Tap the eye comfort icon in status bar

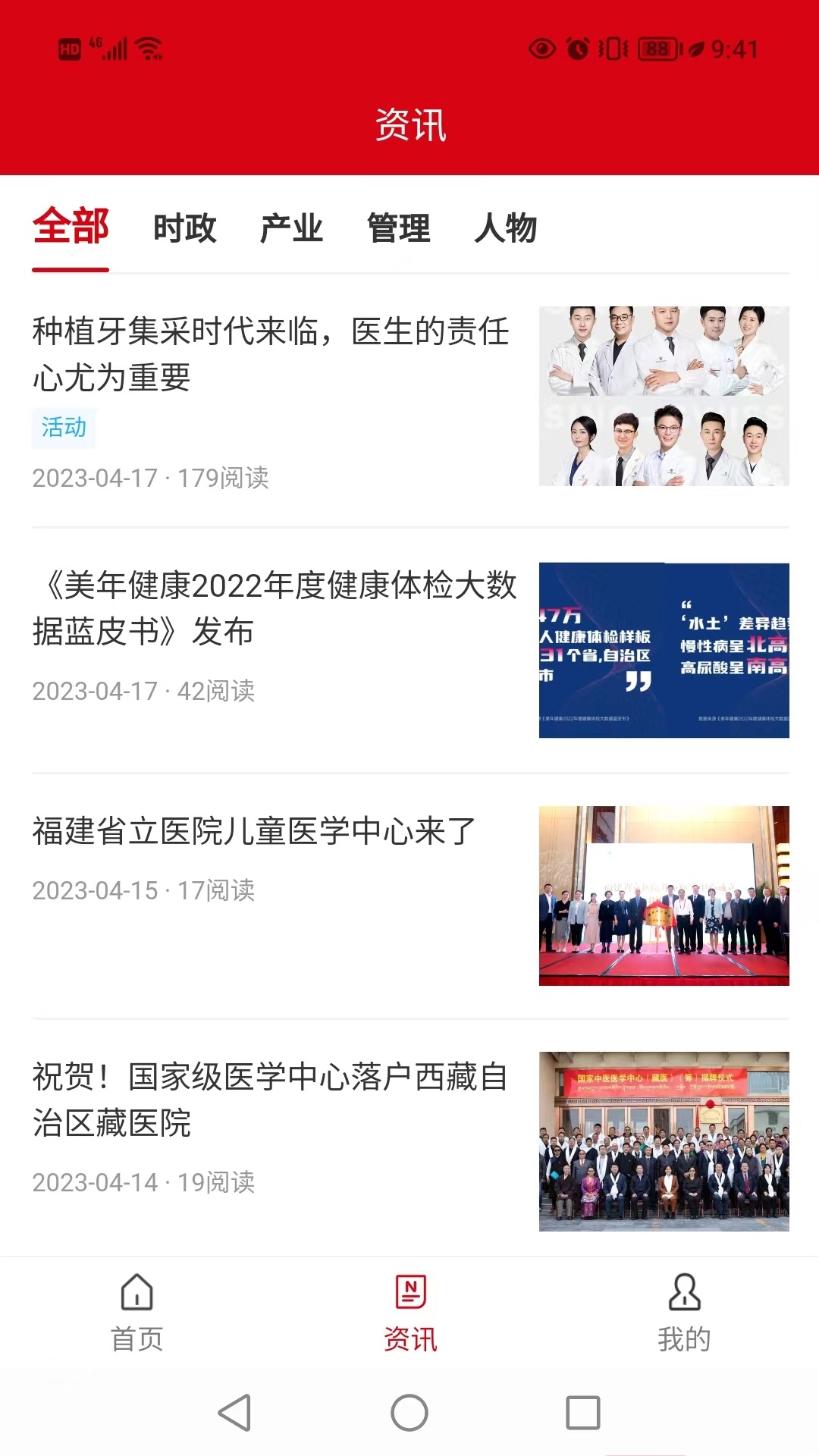click(x=543, y=47)
